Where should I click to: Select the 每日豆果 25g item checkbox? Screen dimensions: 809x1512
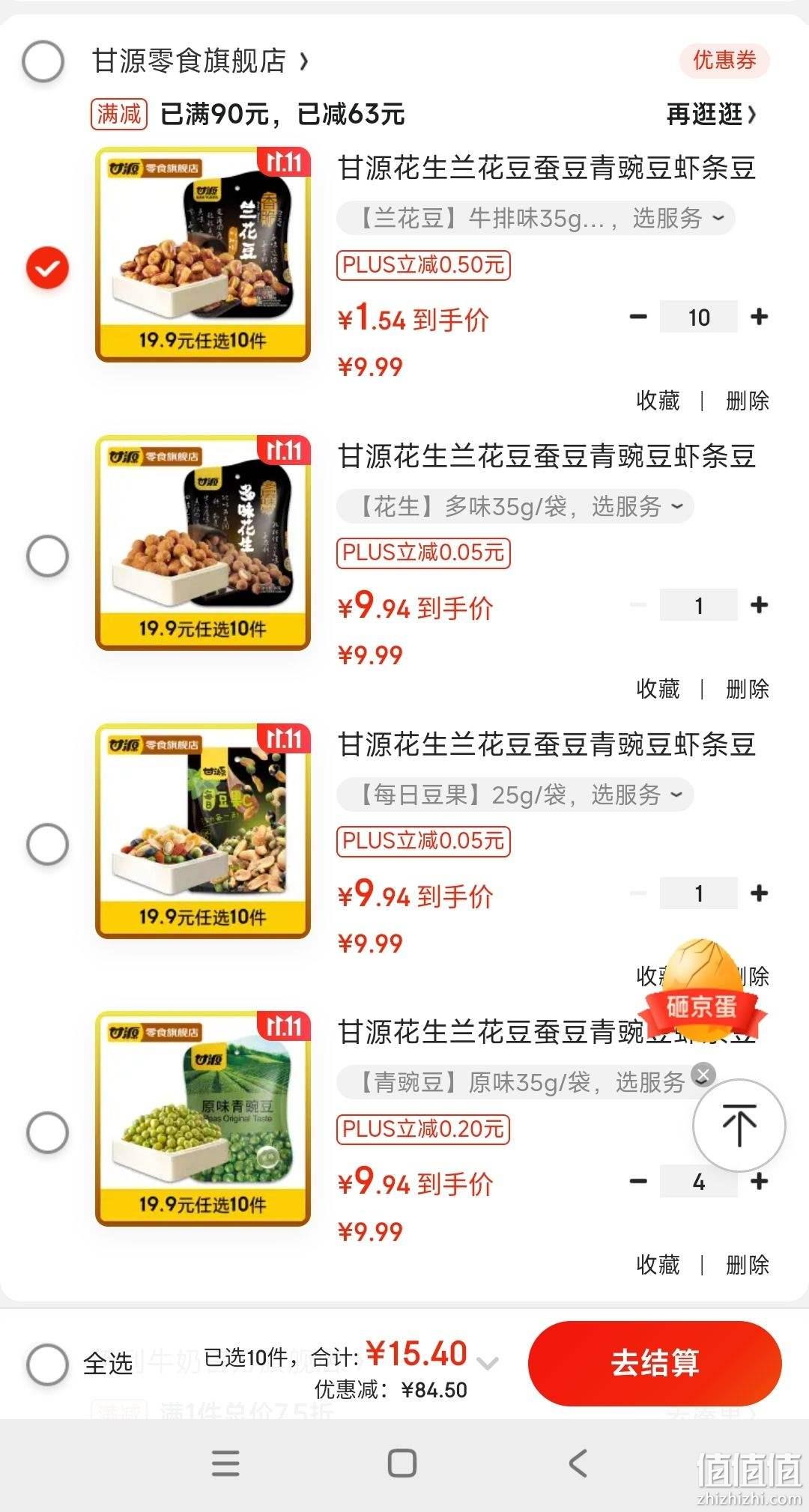(x=47, y=844)
